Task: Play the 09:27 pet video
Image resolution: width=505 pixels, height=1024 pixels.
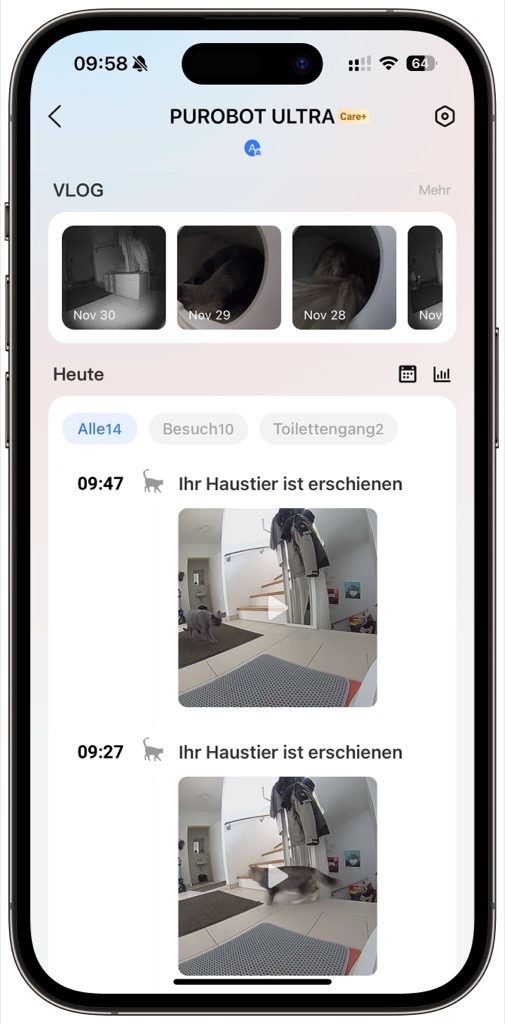Action: click(278, 876)
